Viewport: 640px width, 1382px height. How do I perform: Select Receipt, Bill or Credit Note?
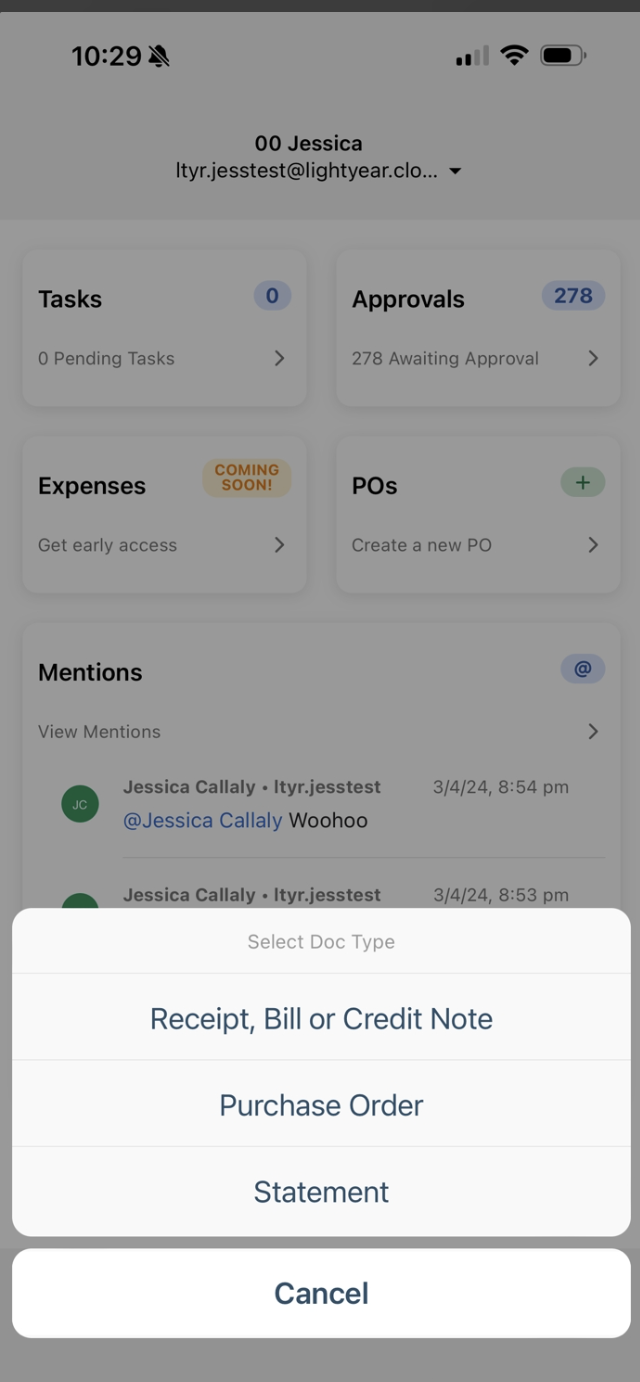321,1018
